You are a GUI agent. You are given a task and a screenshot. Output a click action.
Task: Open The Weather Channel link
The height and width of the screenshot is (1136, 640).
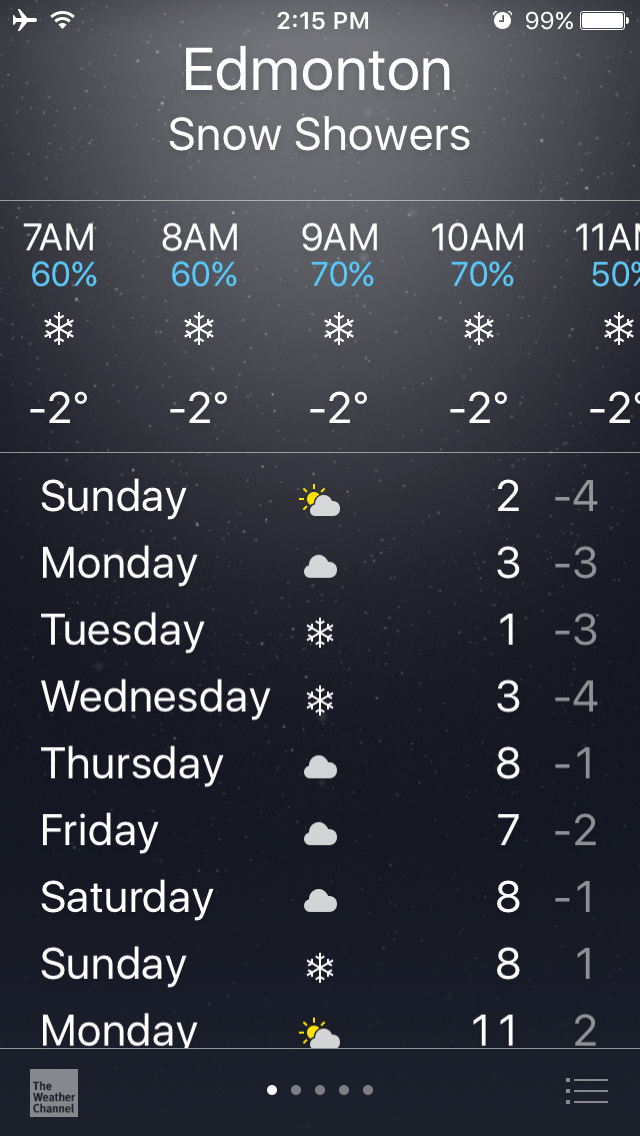(x=54, y=1092)
